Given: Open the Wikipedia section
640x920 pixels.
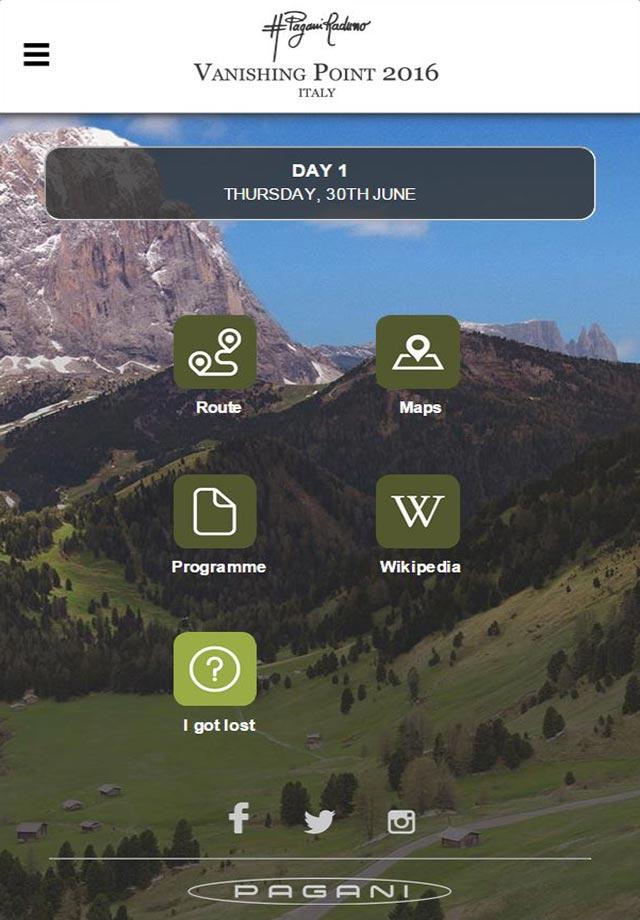Looking at the screenshot, I should click(x=418, y=511).
